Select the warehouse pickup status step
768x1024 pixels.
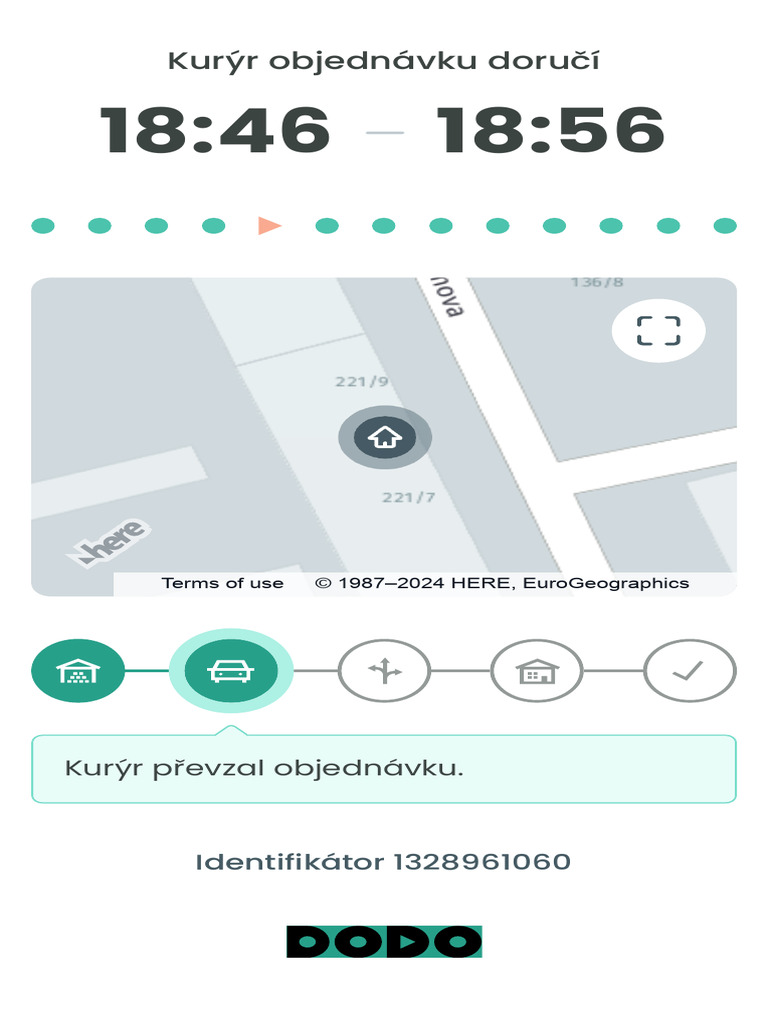[78, 671]
